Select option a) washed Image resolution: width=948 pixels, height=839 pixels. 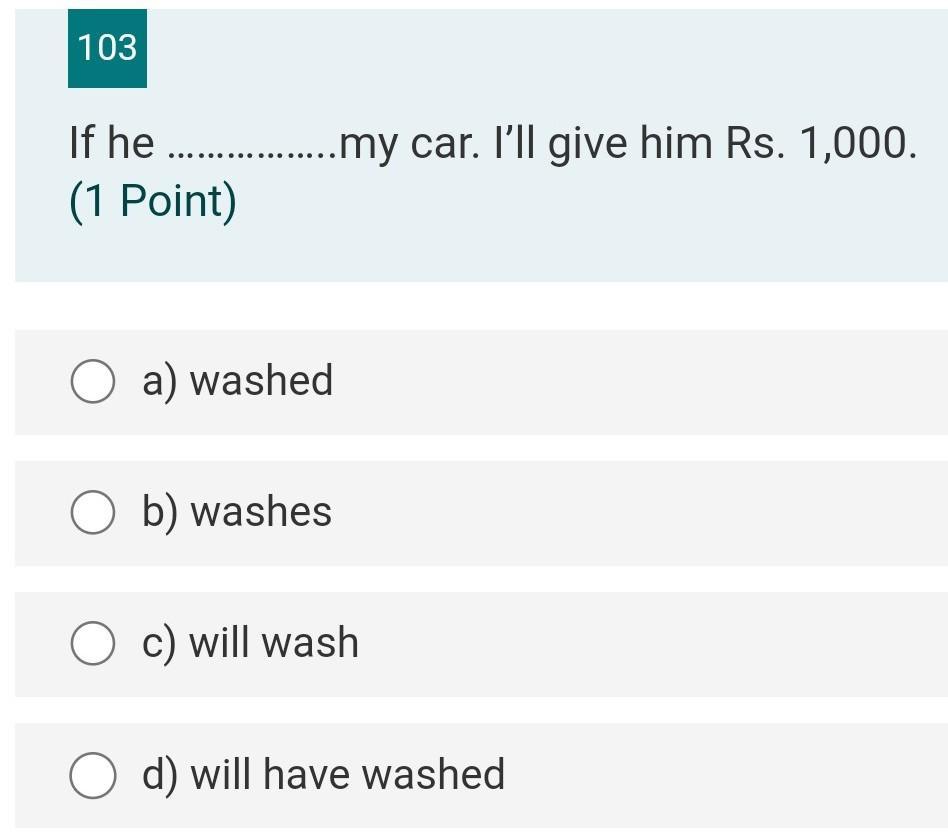[x=93, y=383]
